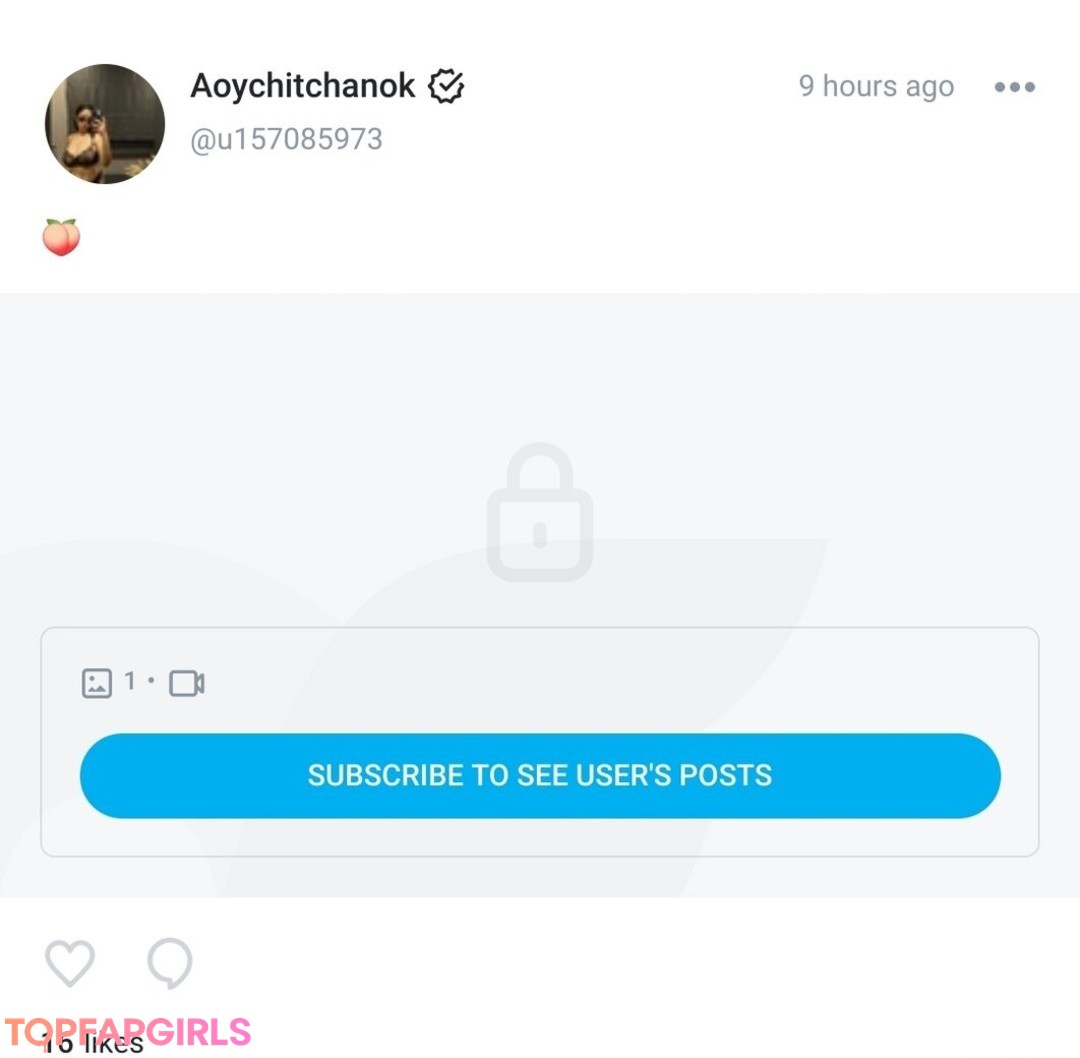Like Aoychitchanok's post with the heart
Viewport: 1080px width, 1058px height.
[x=70, y=964]
